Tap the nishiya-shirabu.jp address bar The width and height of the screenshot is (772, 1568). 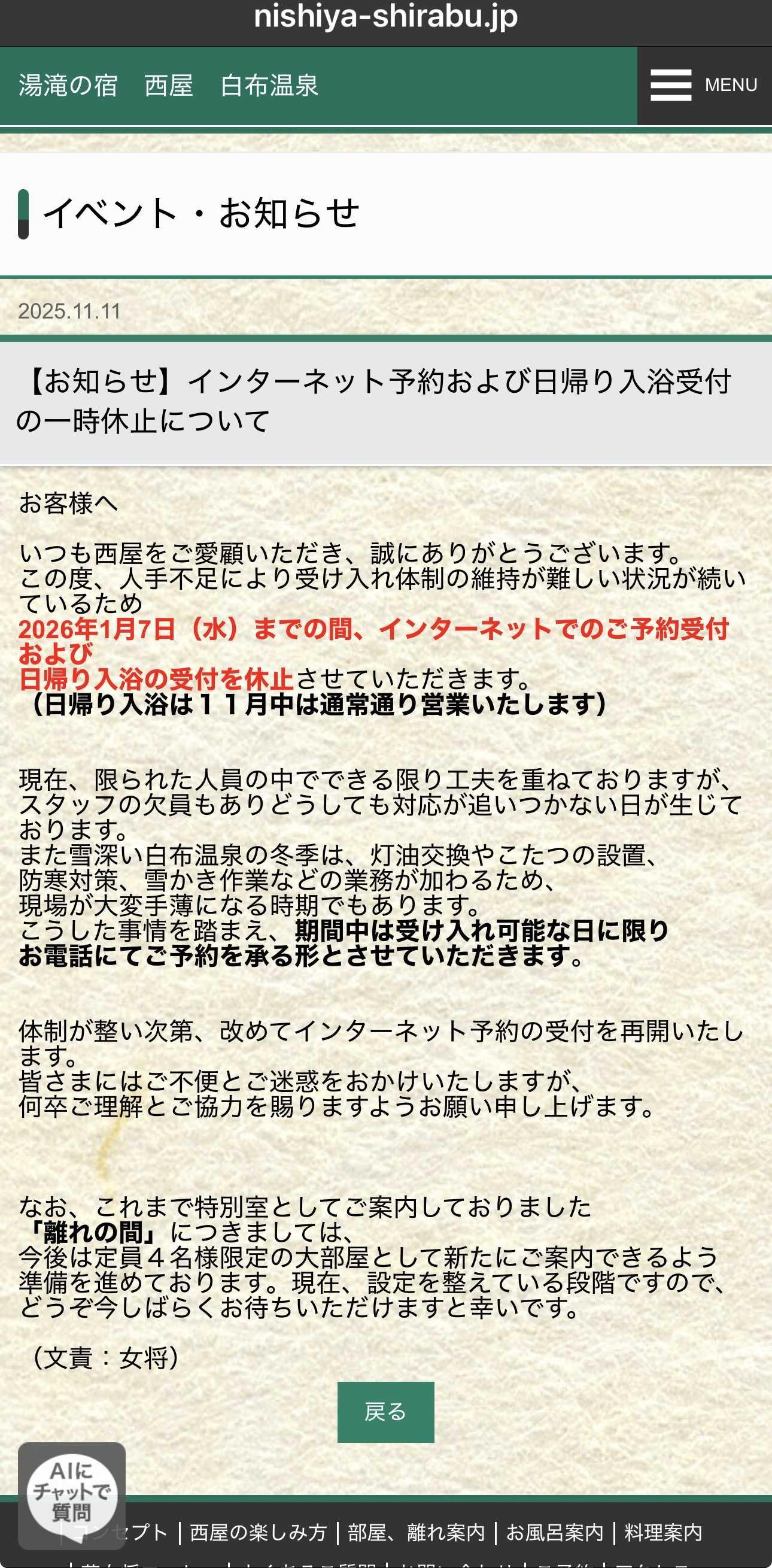tap(385, 17)
